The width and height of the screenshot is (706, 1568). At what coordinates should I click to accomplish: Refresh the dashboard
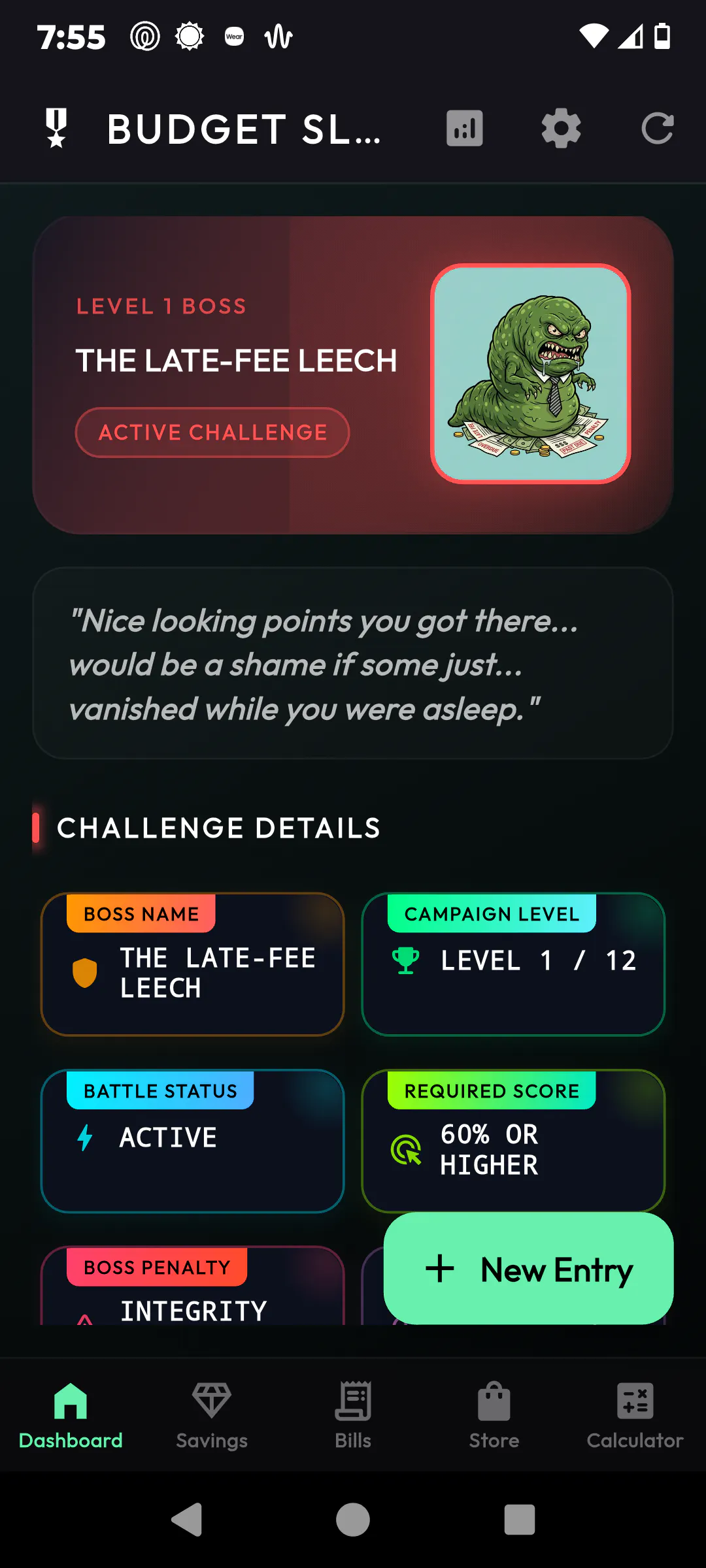coord(658,128)
